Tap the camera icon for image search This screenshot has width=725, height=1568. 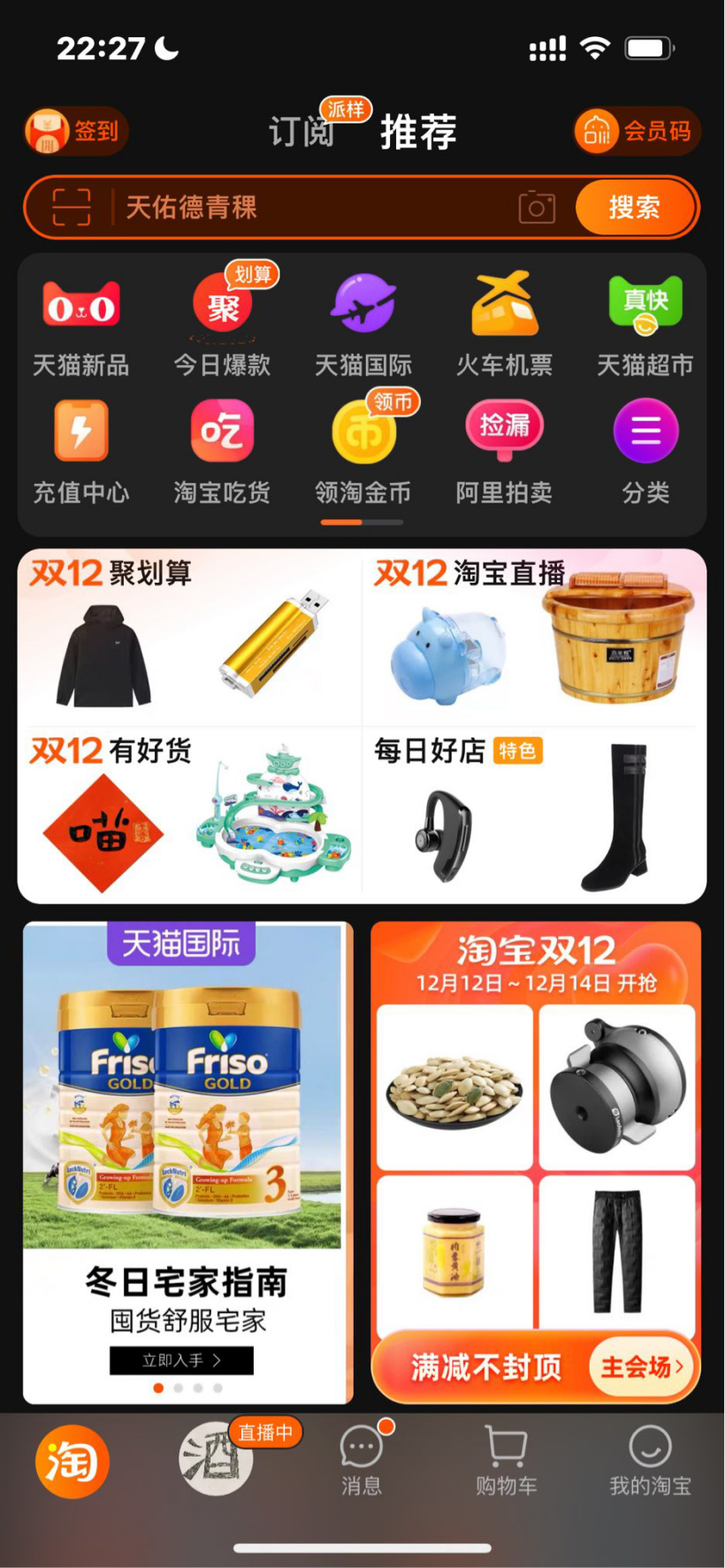tap(537, 208)
